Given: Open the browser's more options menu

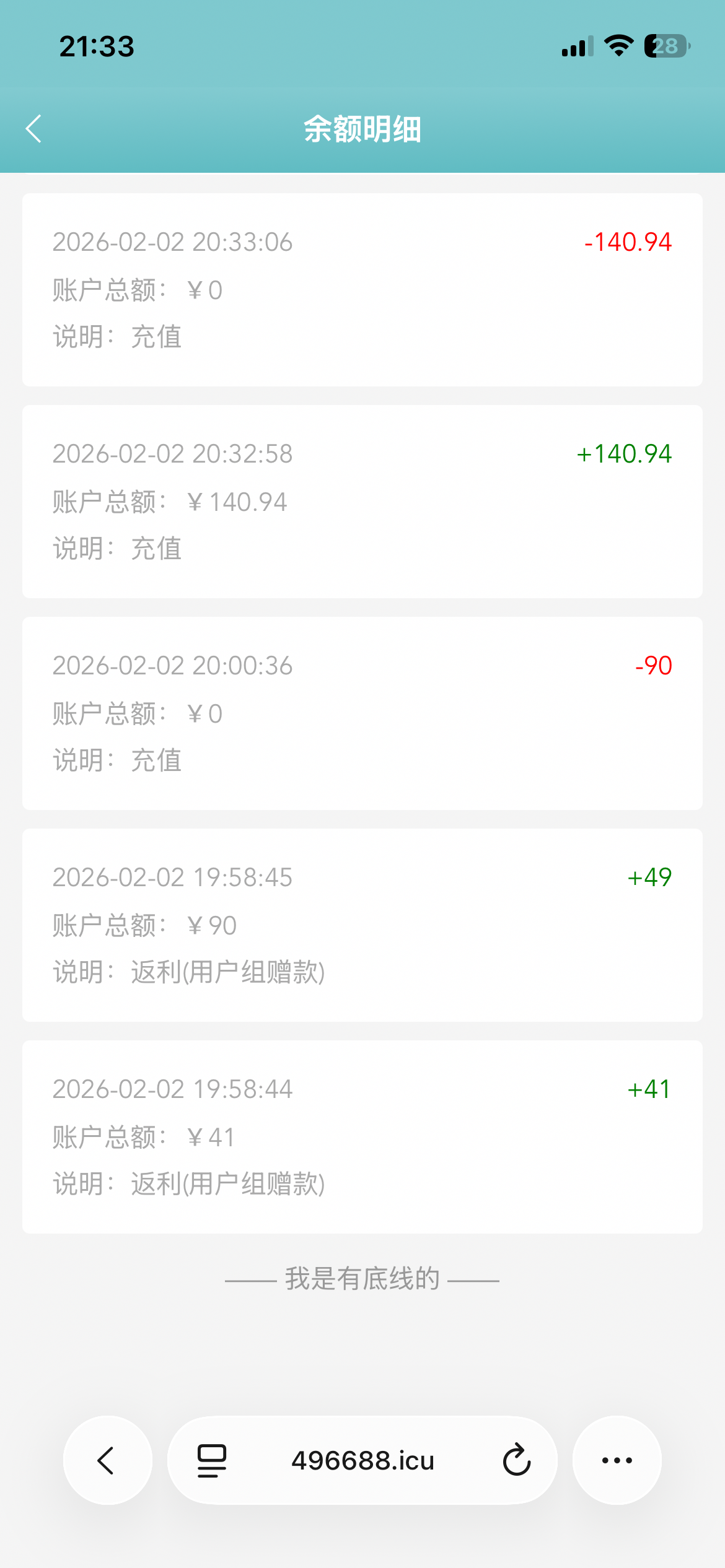Looking at the screenshot, I should (617, 1460).
